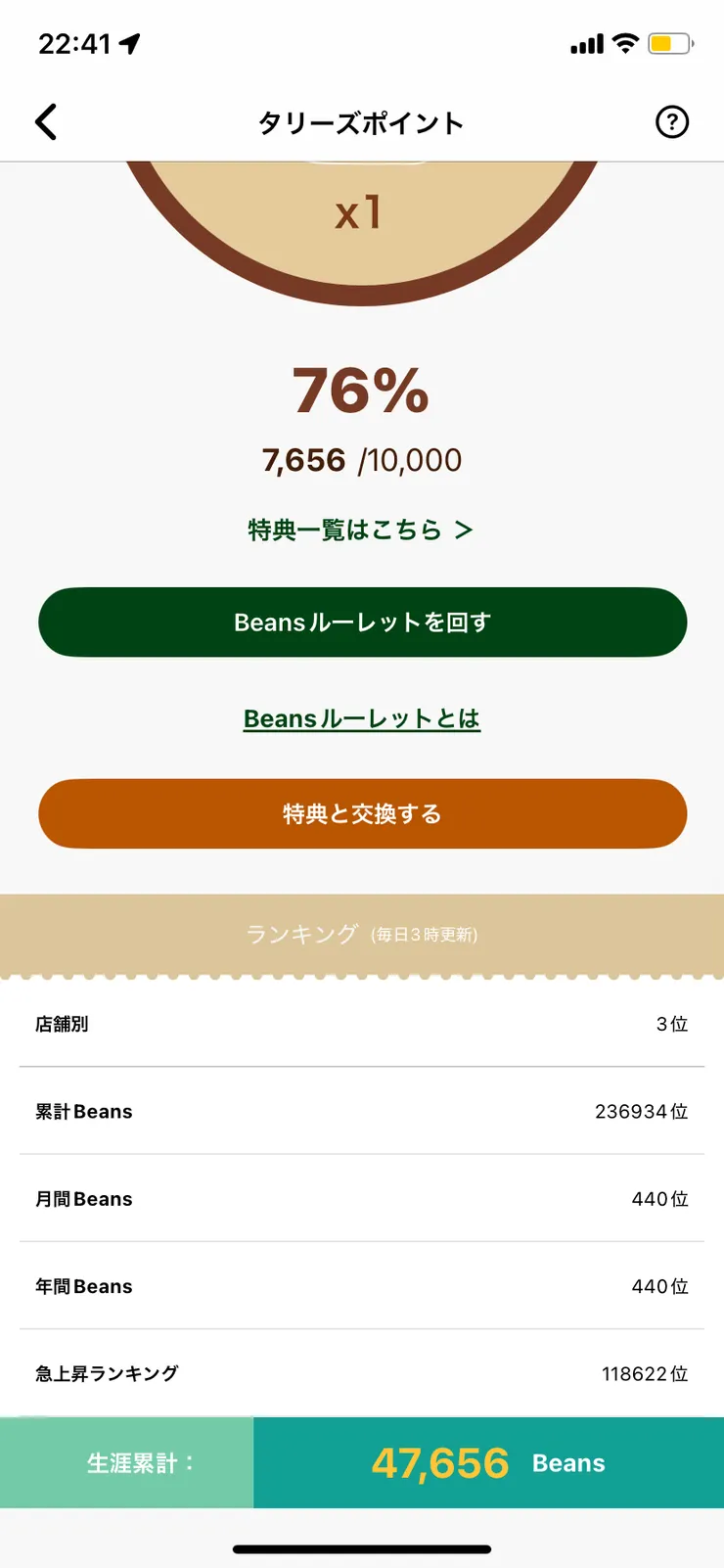Open the Beansルーレットとは explanation link
The height and width of the screenshot is (1568, 724).
pos(361,717)
